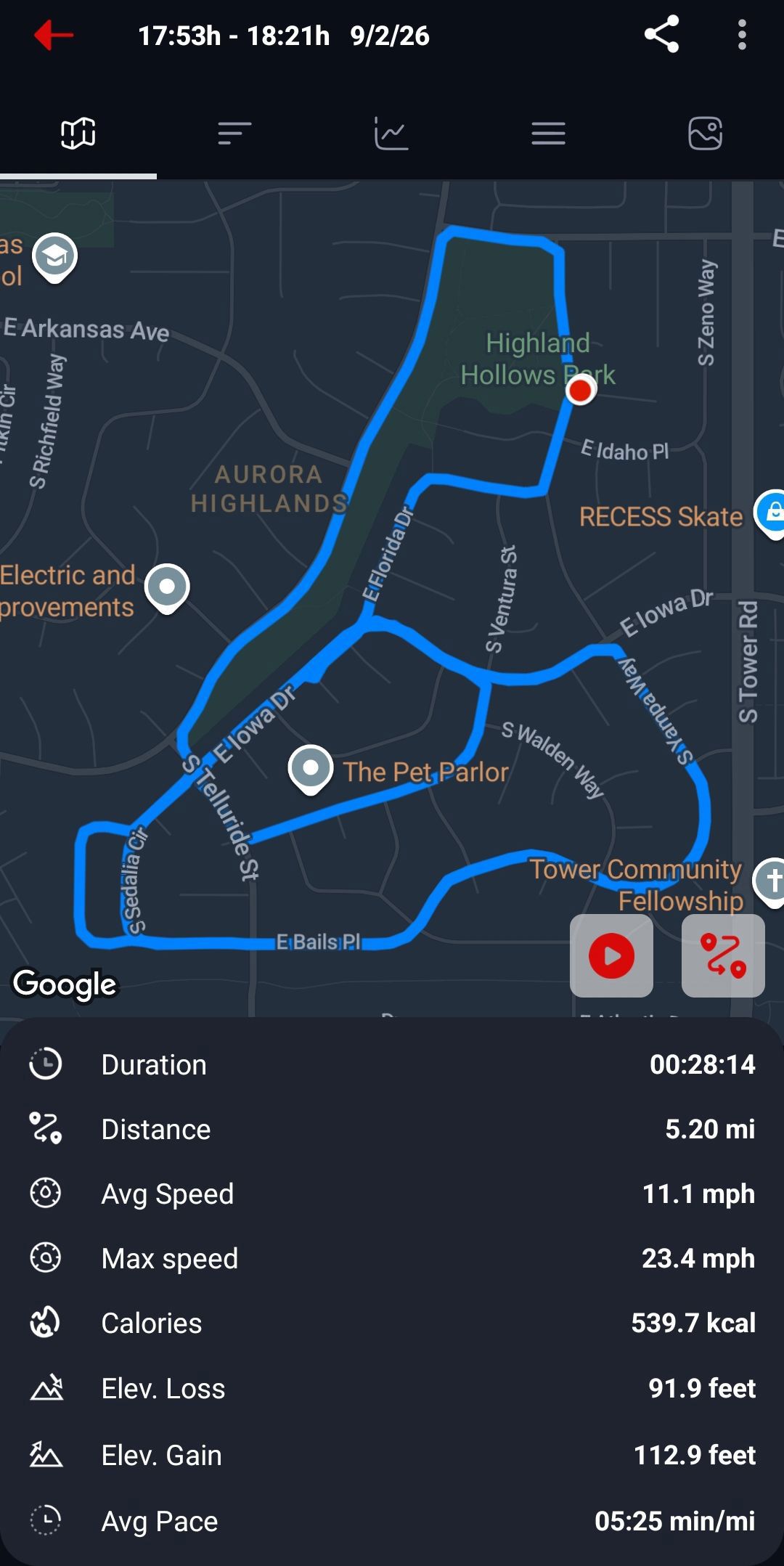
Task: Tap the red track end marker
Action: click(x=580, y=391)
